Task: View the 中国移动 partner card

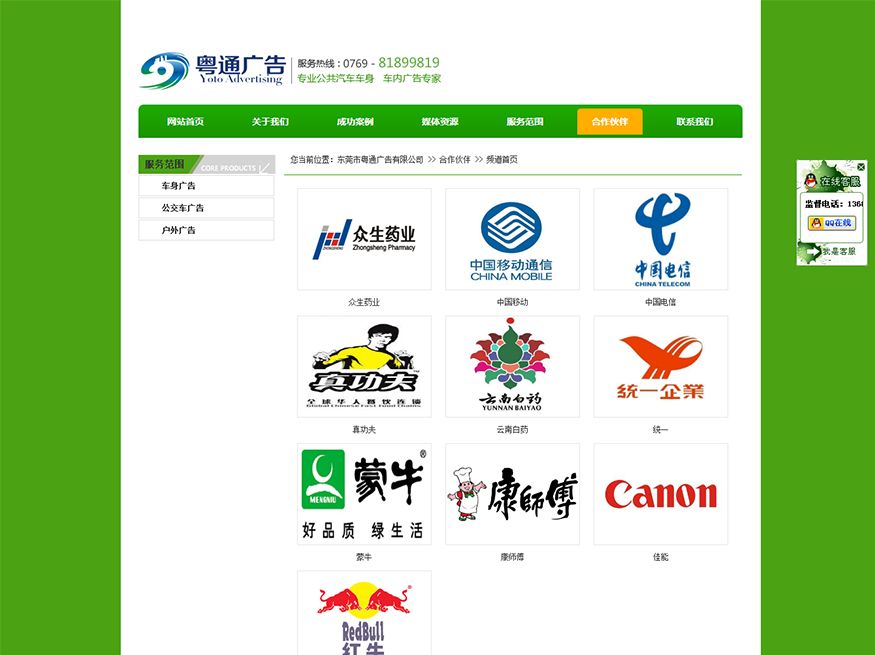Action: click(x=512, y=240)
